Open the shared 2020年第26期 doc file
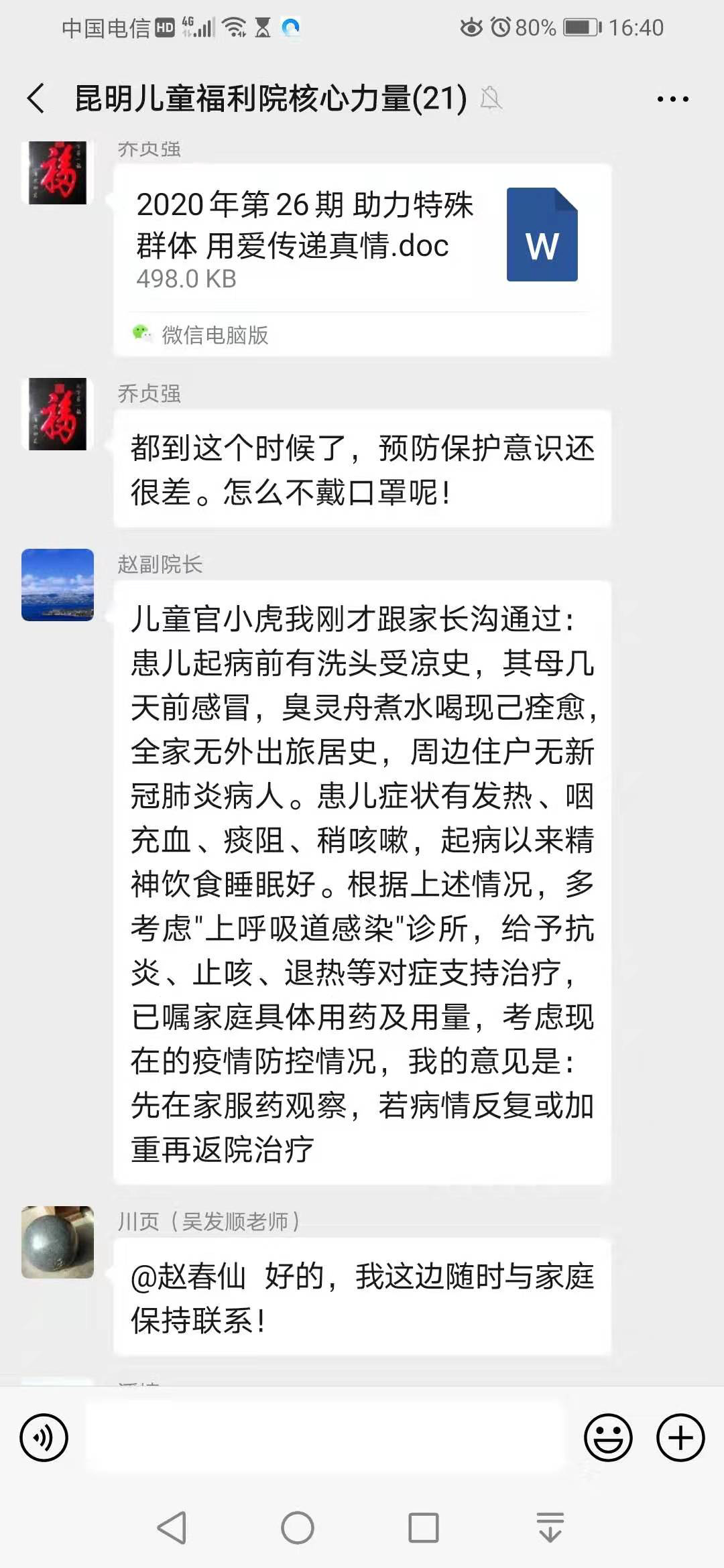The height and width of the screenshot is (1568, 724). (x=362, y=259)
